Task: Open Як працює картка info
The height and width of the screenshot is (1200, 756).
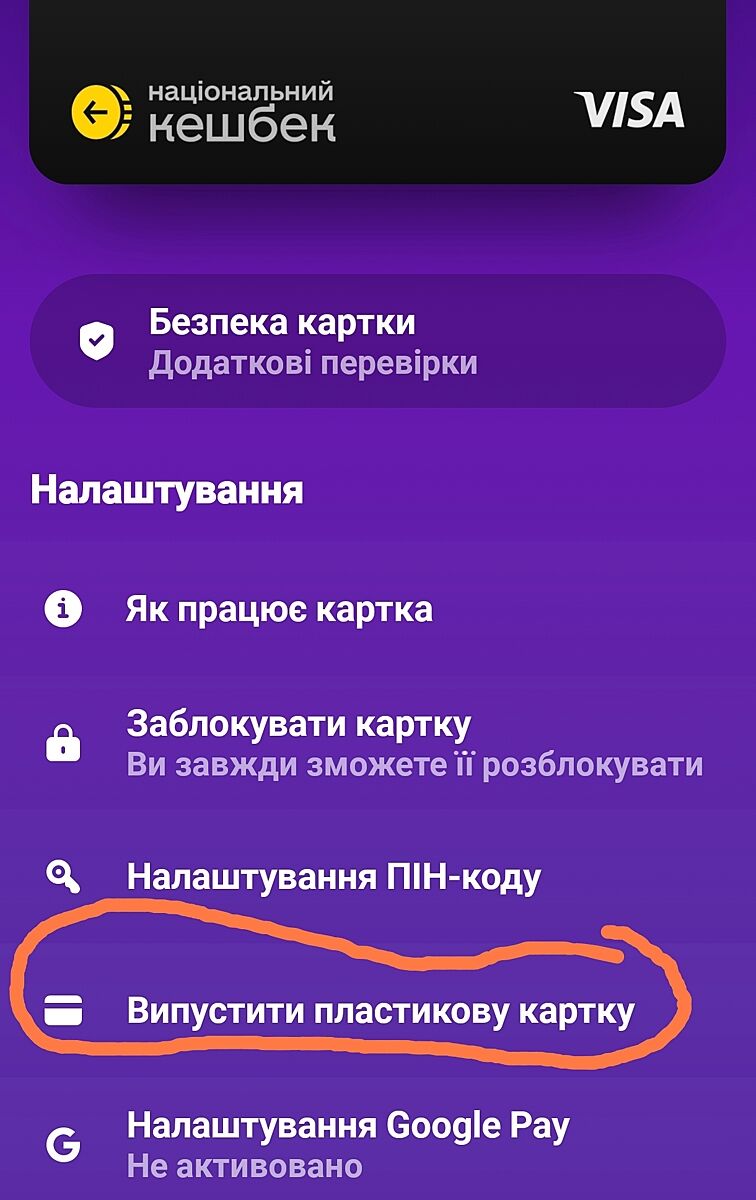Action: point(279,609)
